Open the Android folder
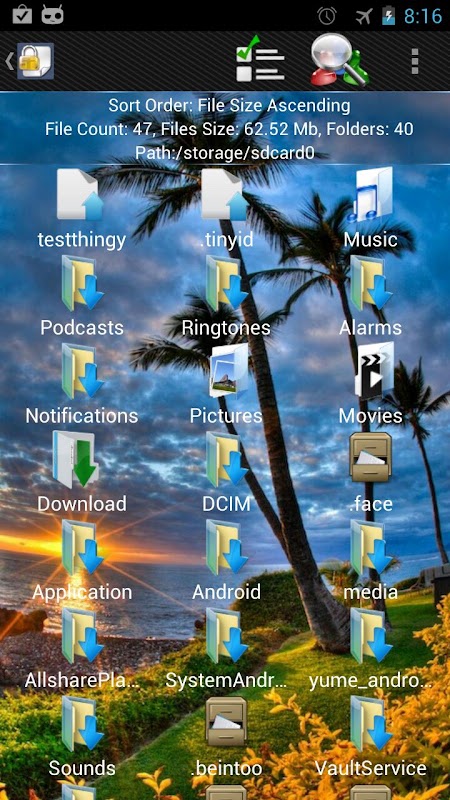Screen dimensions: 450x800 226,561
